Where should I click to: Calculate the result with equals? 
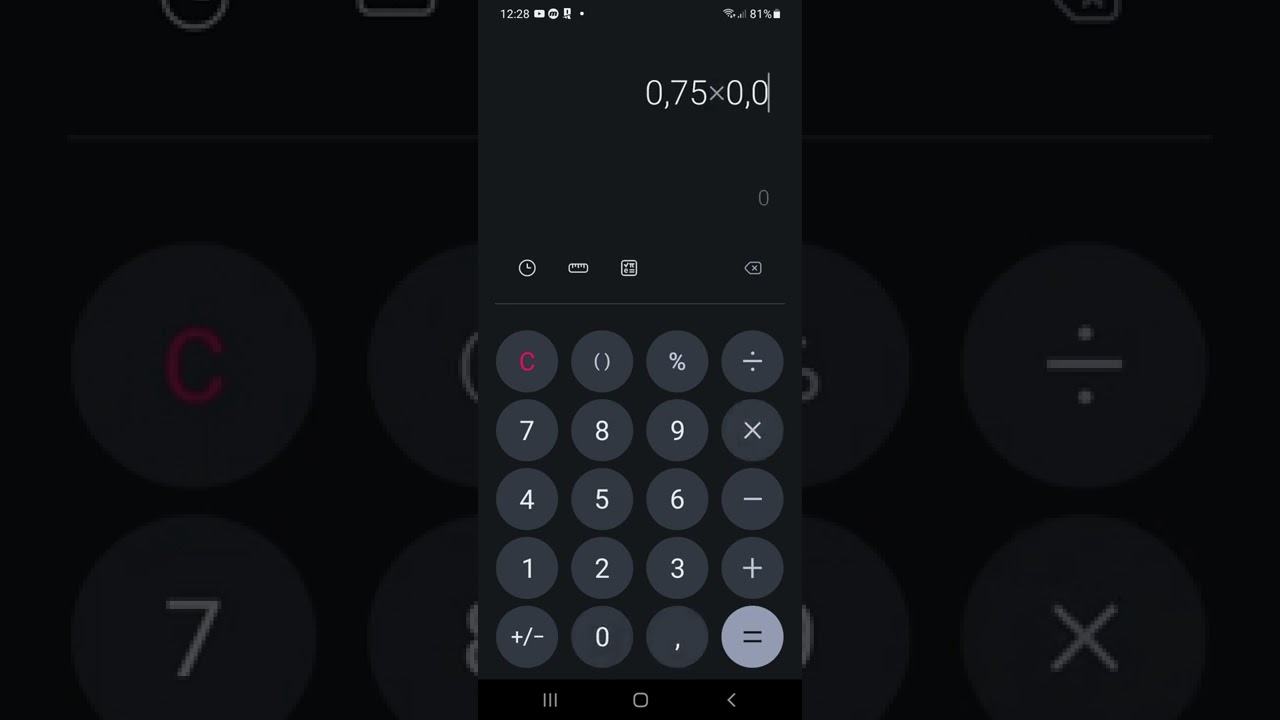752,637
